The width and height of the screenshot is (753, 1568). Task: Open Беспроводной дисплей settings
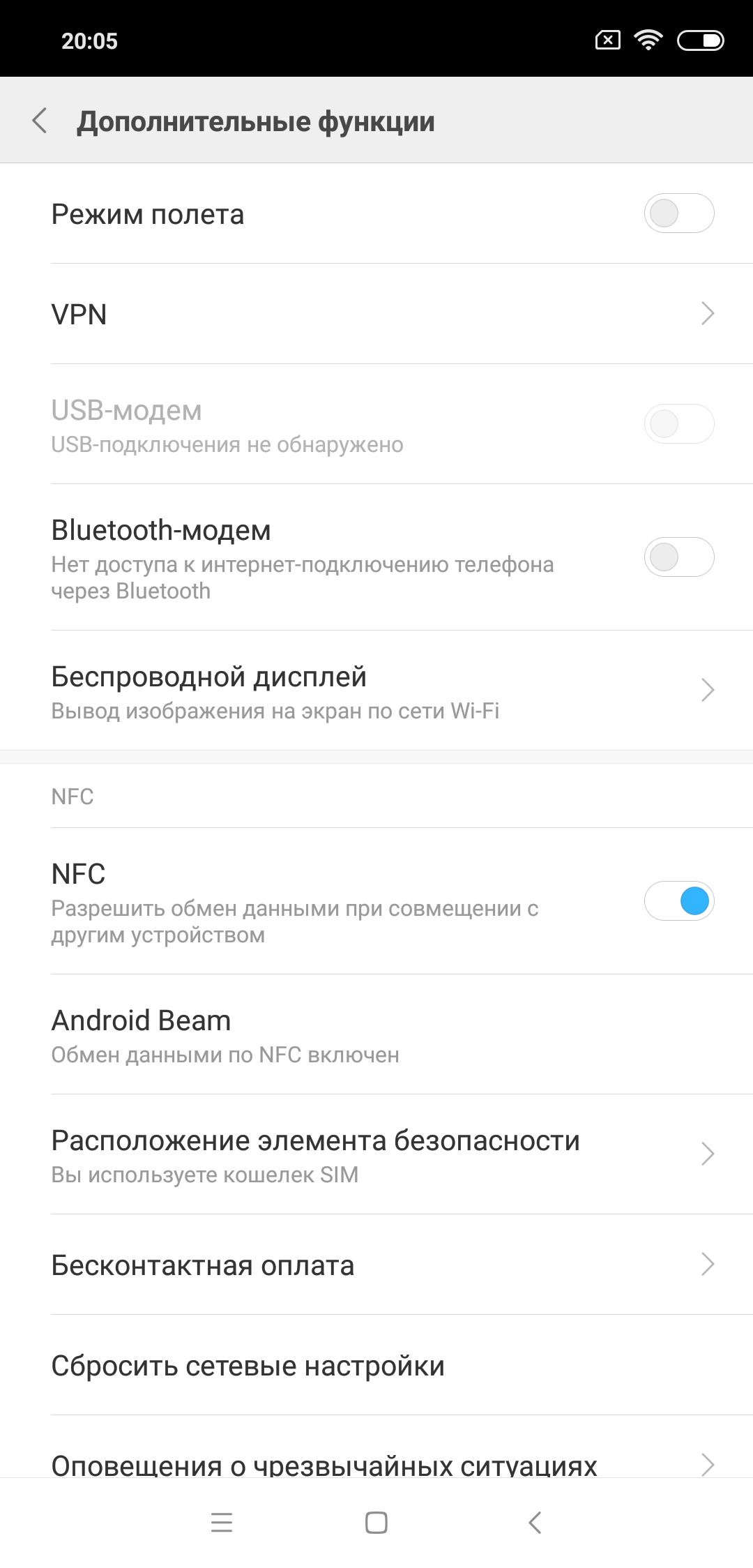376,691
